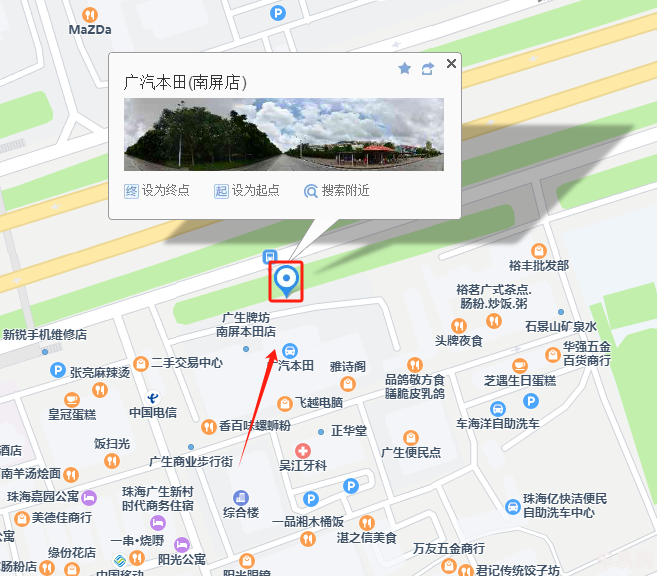The width and height of the screenshot is (657, 576).
Task: Tap the blue location pin marker
Action: point(287,280)
